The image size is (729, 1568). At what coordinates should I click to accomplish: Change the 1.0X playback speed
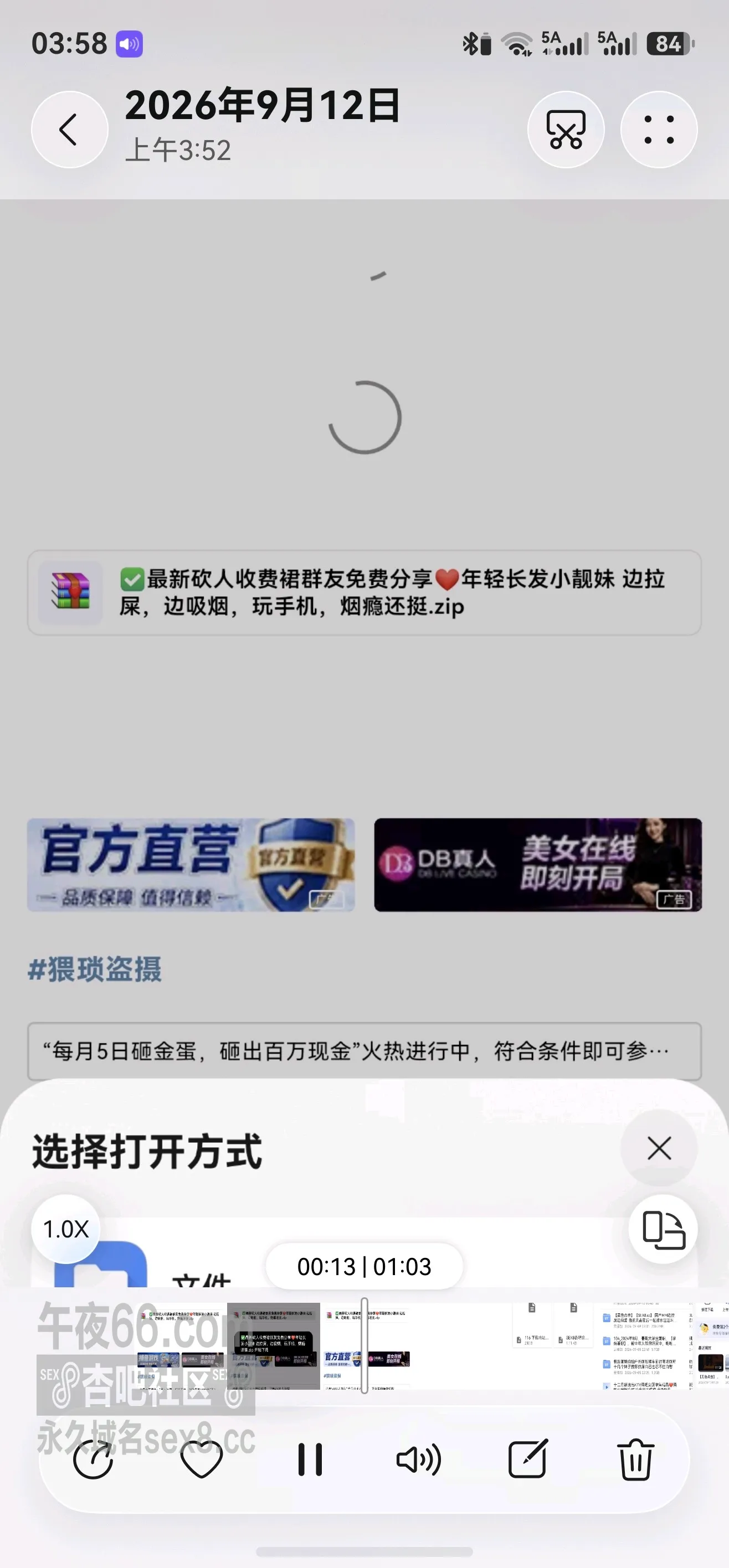[x=66, y=1229]
